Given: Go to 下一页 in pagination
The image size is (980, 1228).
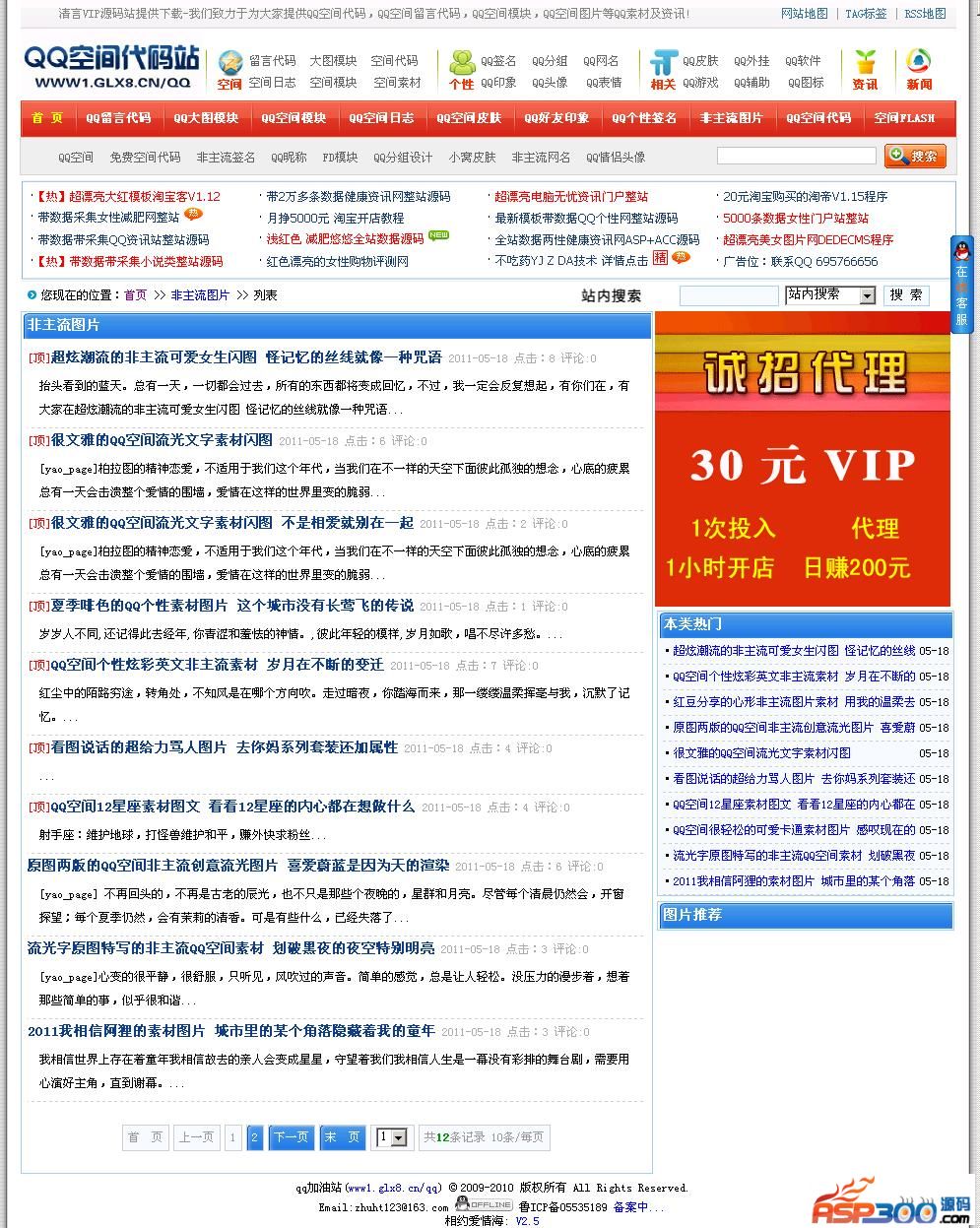Looking at the screenshot, I should coord(291,1137).
